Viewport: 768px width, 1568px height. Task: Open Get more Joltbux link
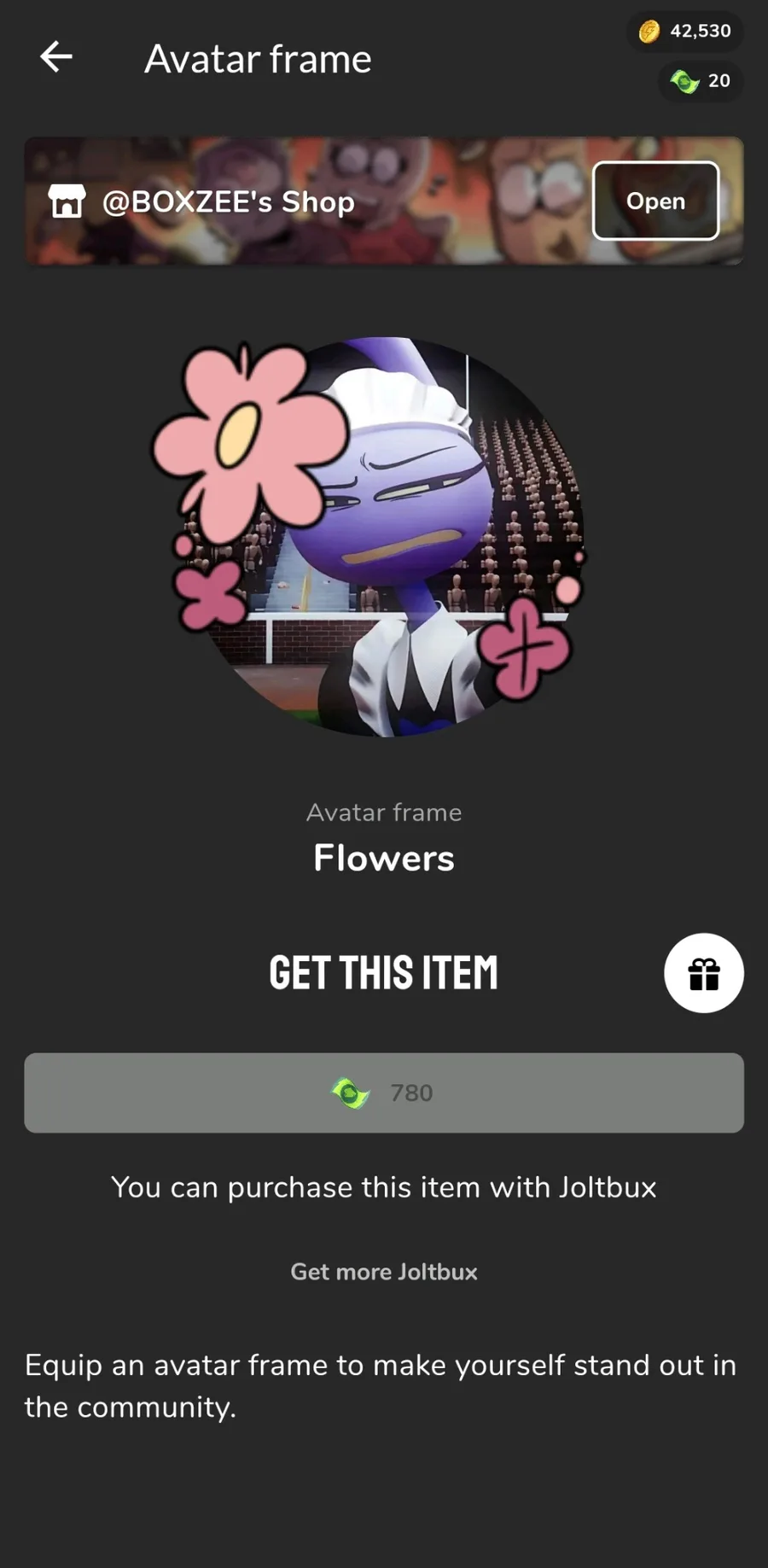pyautogui.click(x=383, y=1271)
